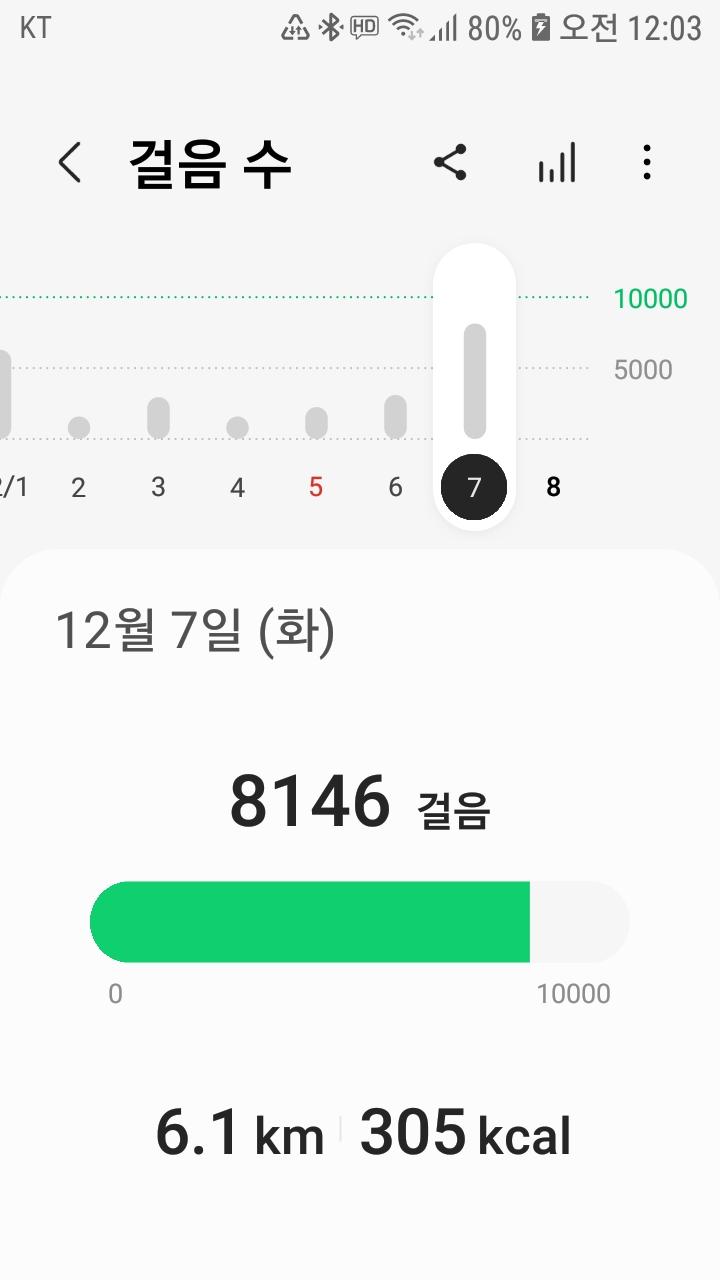720x1280 pixels.
Task: Select day 5 in the step chart
Action: (316, 487)
